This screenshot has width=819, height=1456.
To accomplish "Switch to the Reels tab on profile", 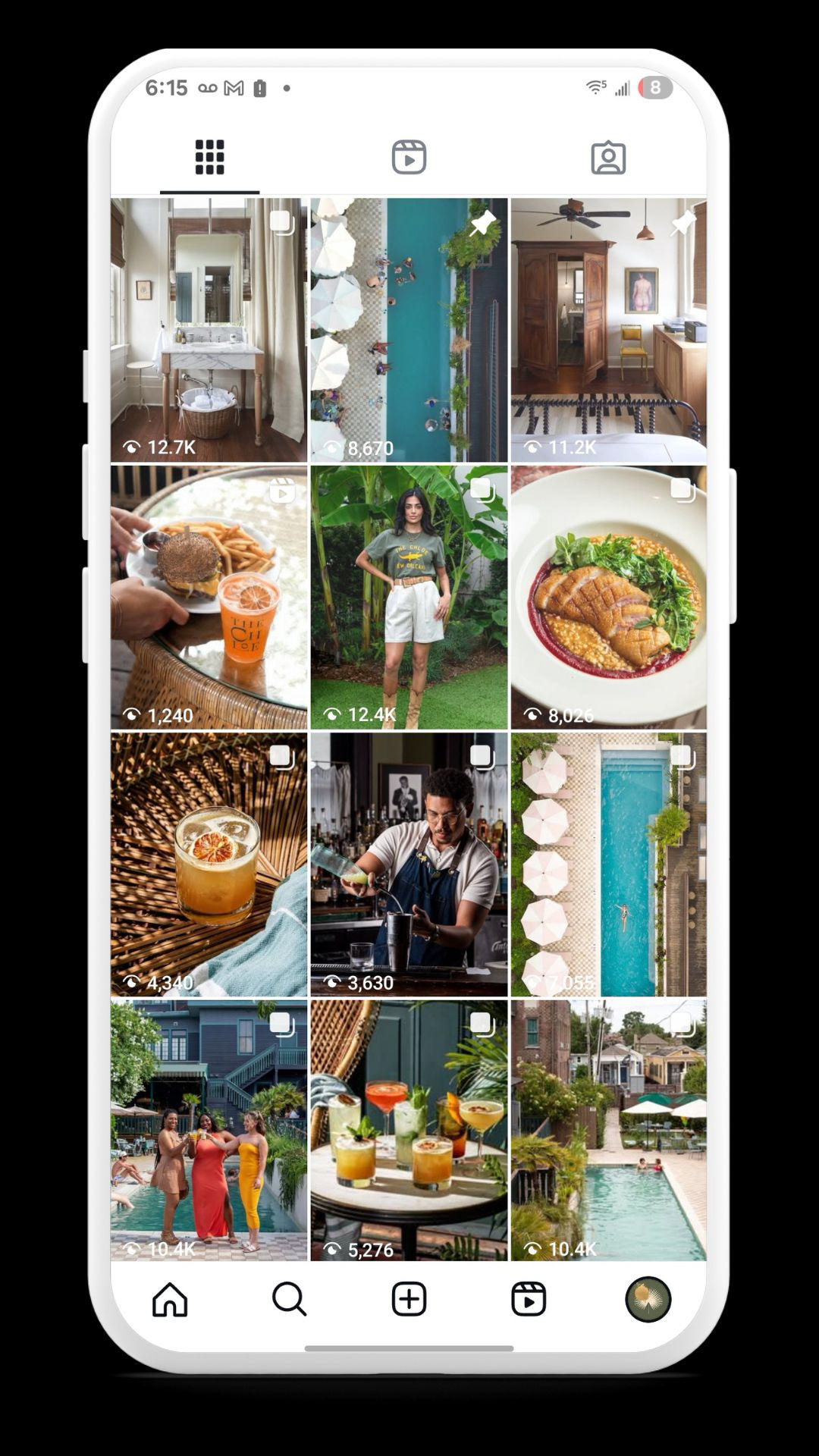I will (409, 158).
